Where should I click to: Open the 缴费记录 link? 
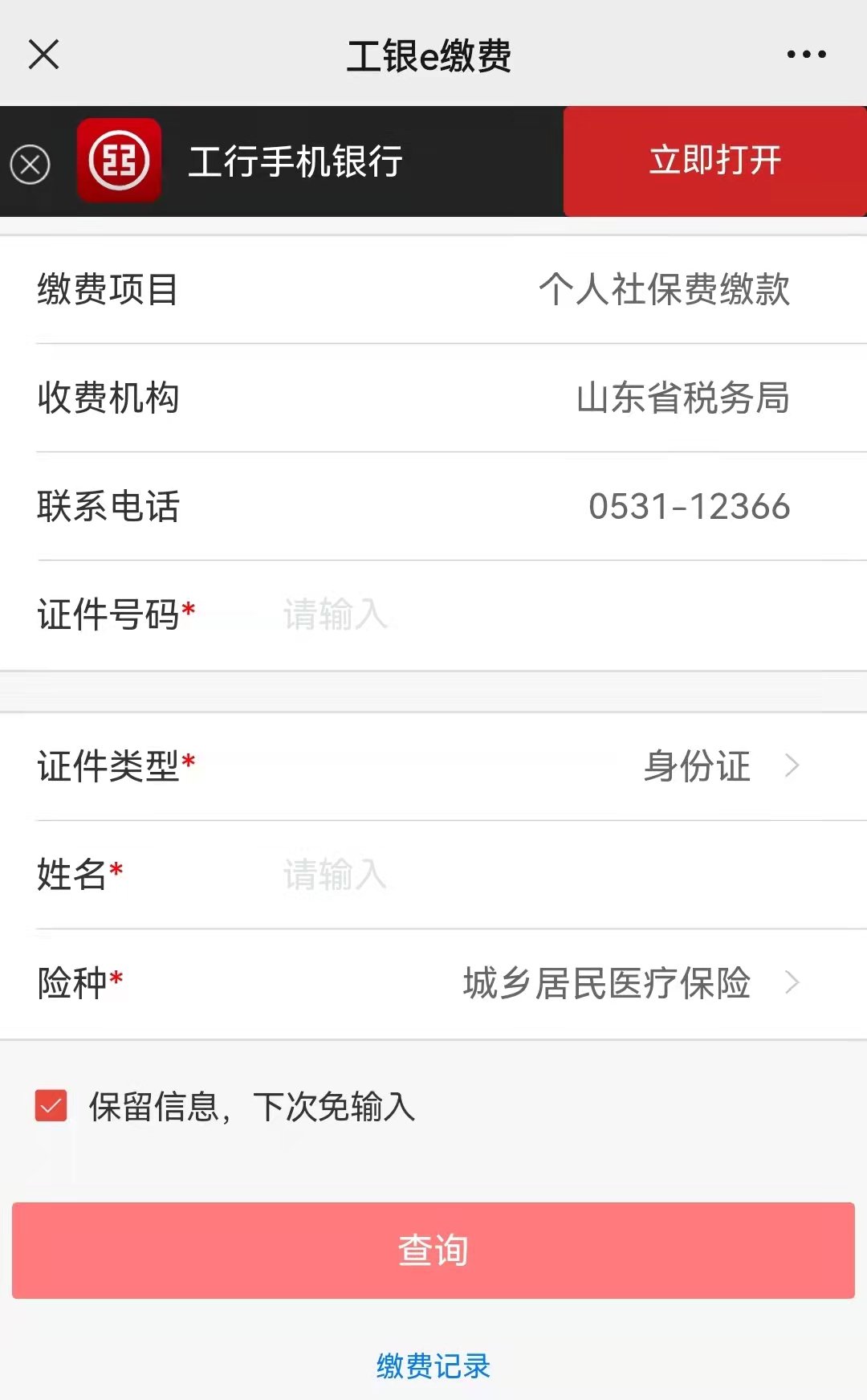[433, 1365]
